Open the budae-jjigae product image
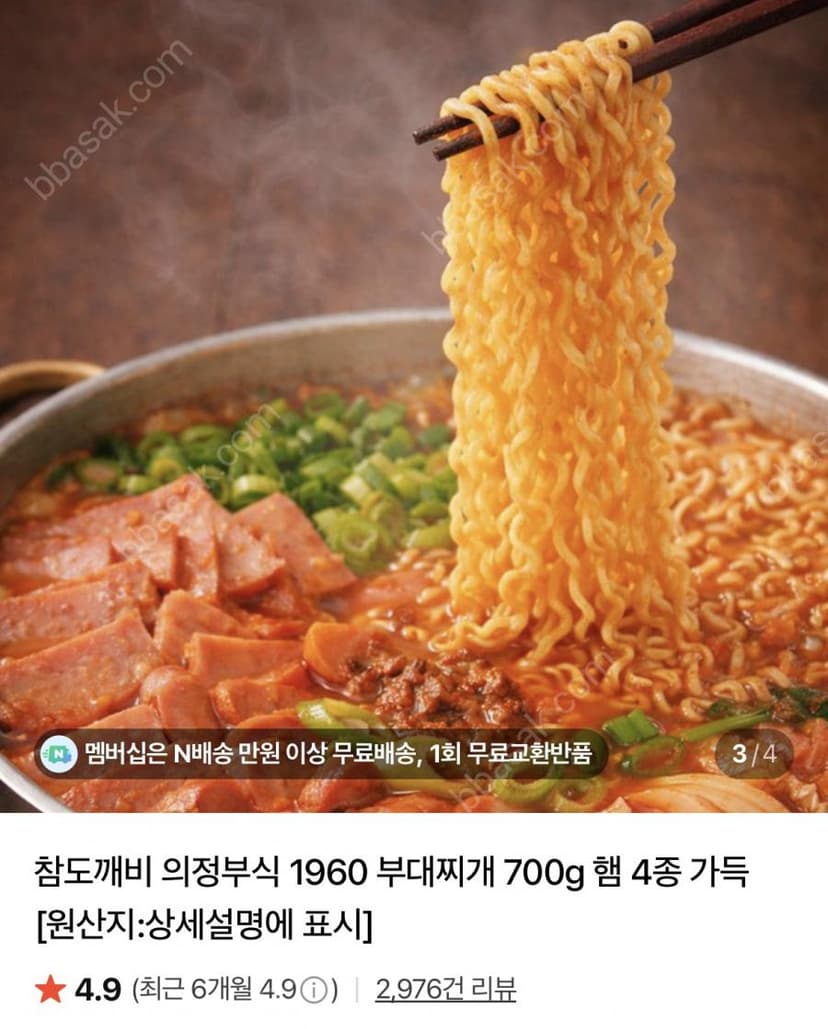 pos(414,406)
